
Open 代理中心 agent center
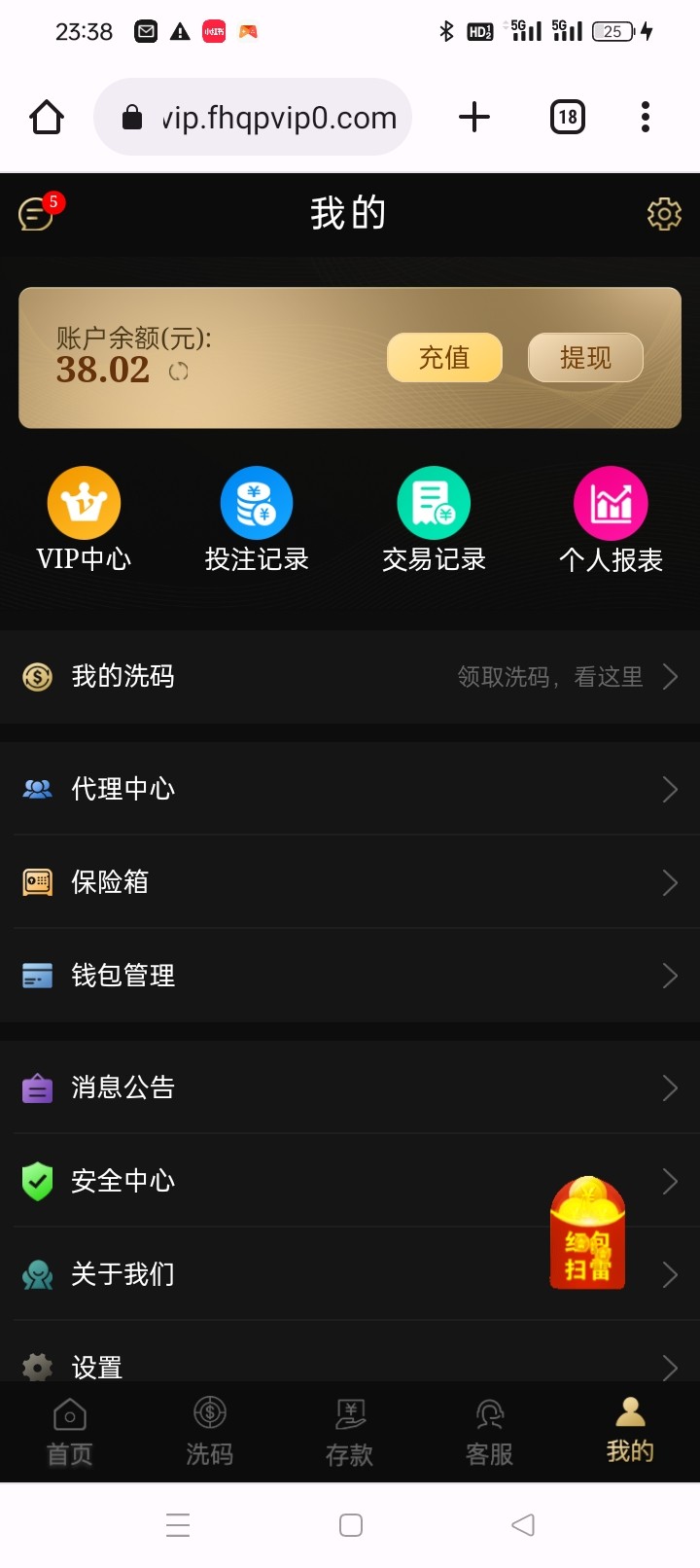point(350,789)
